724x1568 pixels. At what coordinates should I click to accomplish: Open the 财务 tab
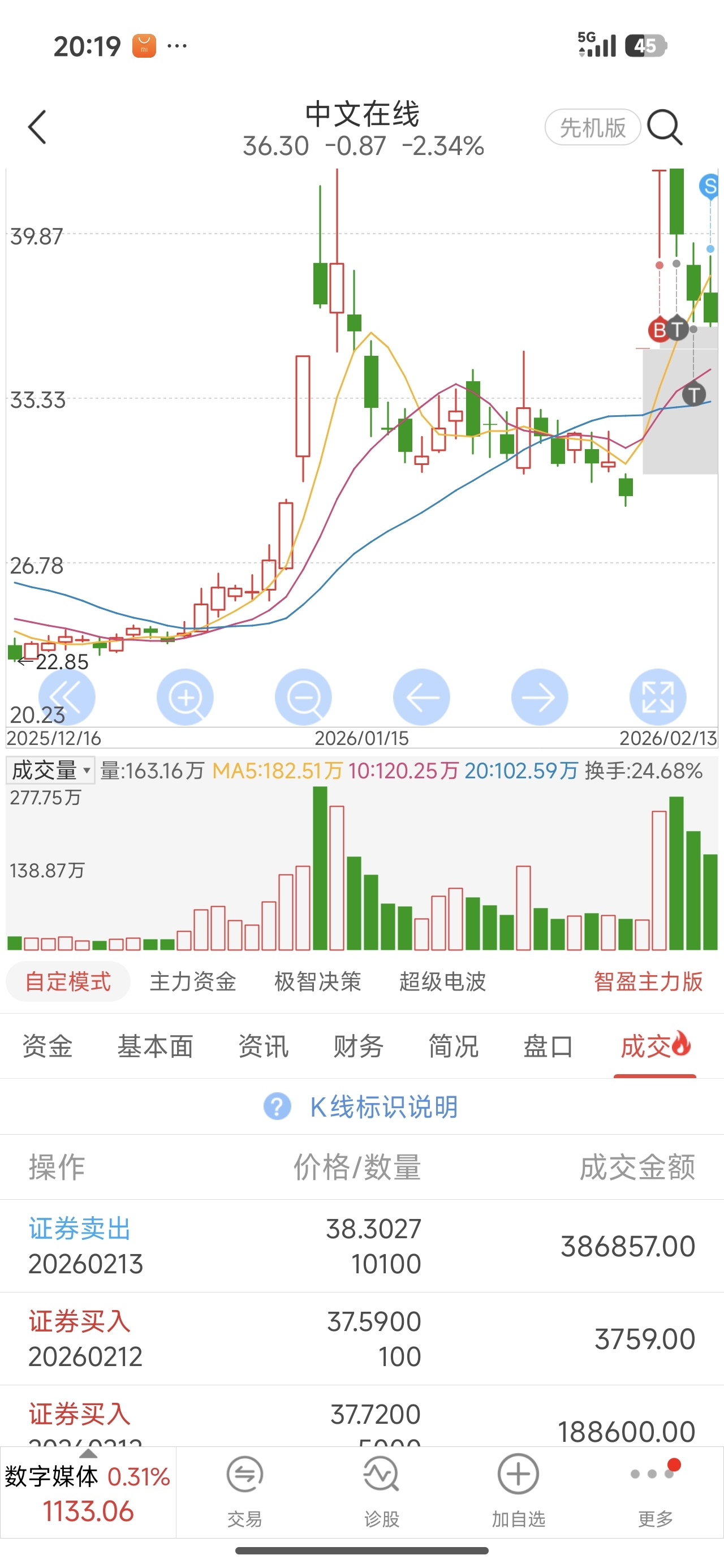(x=358, y=1047)
